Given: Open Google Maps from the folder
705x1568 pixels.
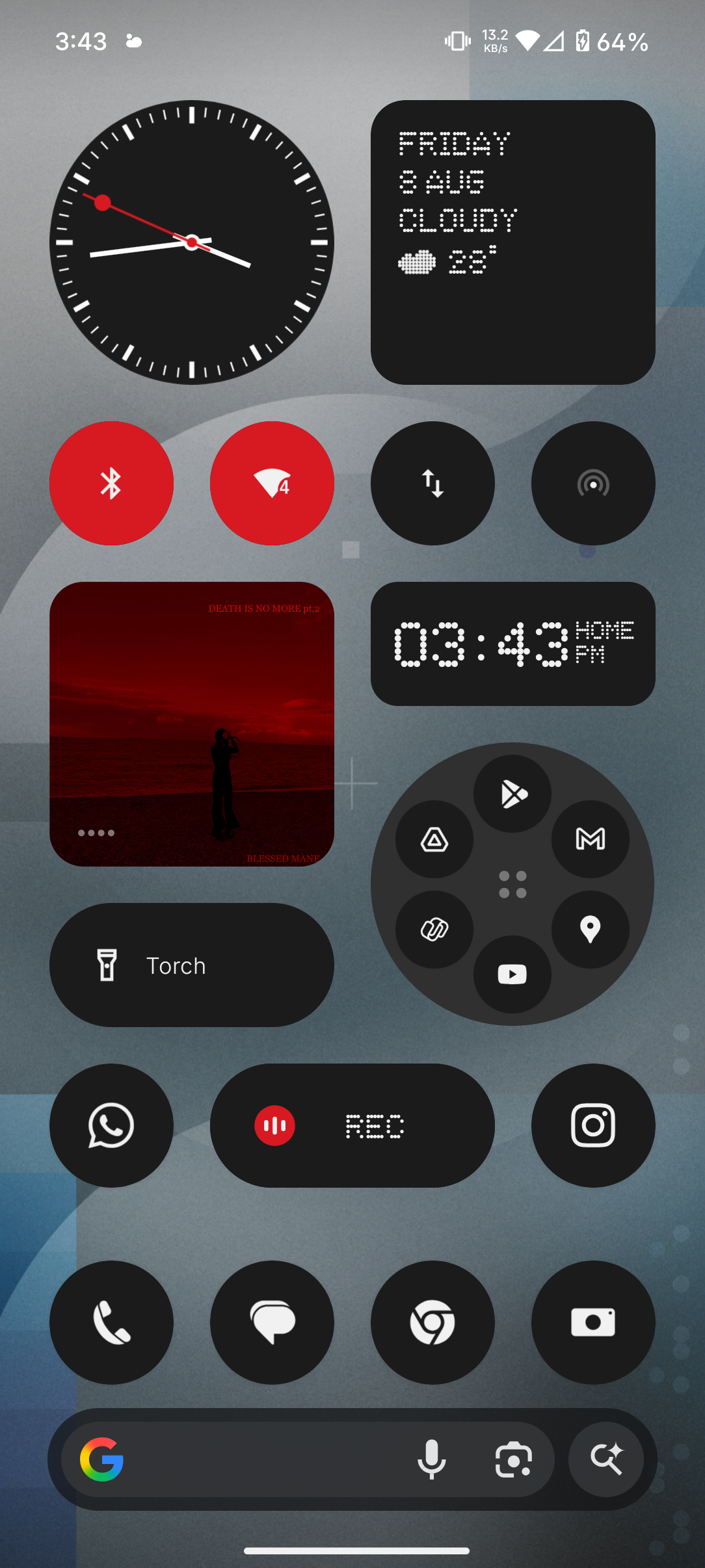Looking at the screenshot, I should click(x=590, y=929).
